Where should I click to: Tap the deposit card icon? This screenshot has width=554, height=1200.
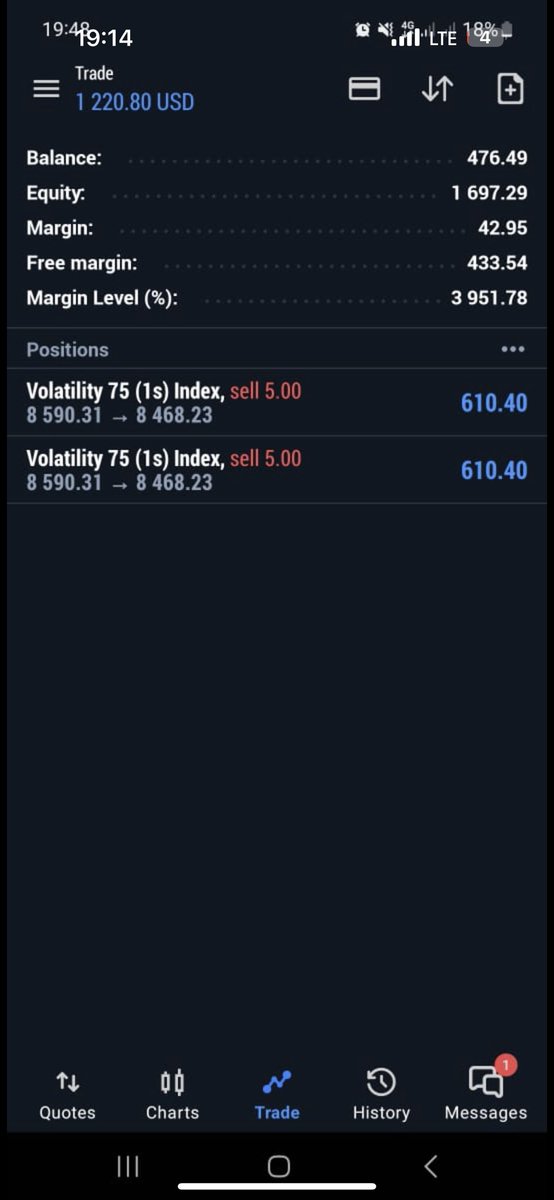point(364,89)
